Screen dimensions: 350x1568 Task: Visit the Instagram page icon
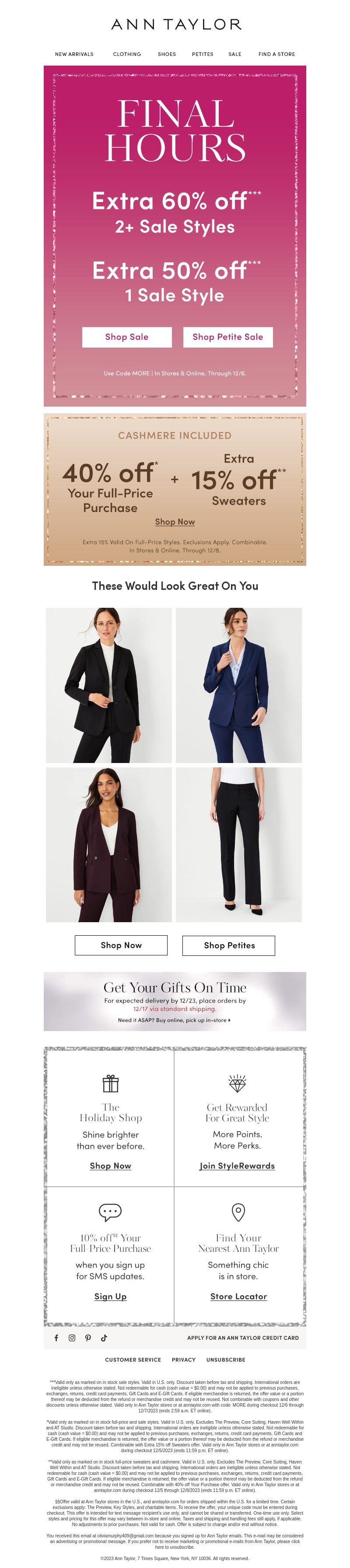[72, 1337]
